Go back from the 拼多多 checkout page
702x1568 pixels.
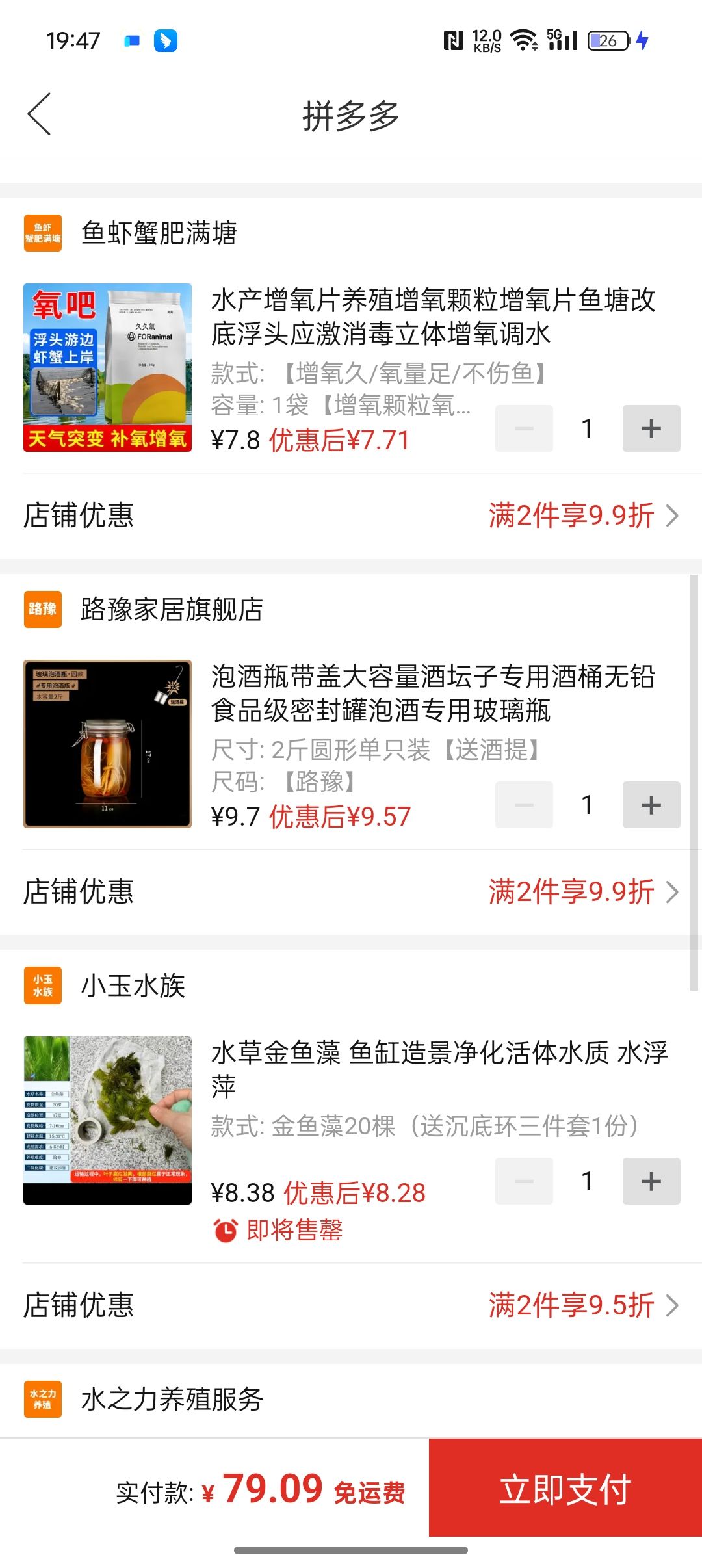pyautogui.click(x=40, y=114)
